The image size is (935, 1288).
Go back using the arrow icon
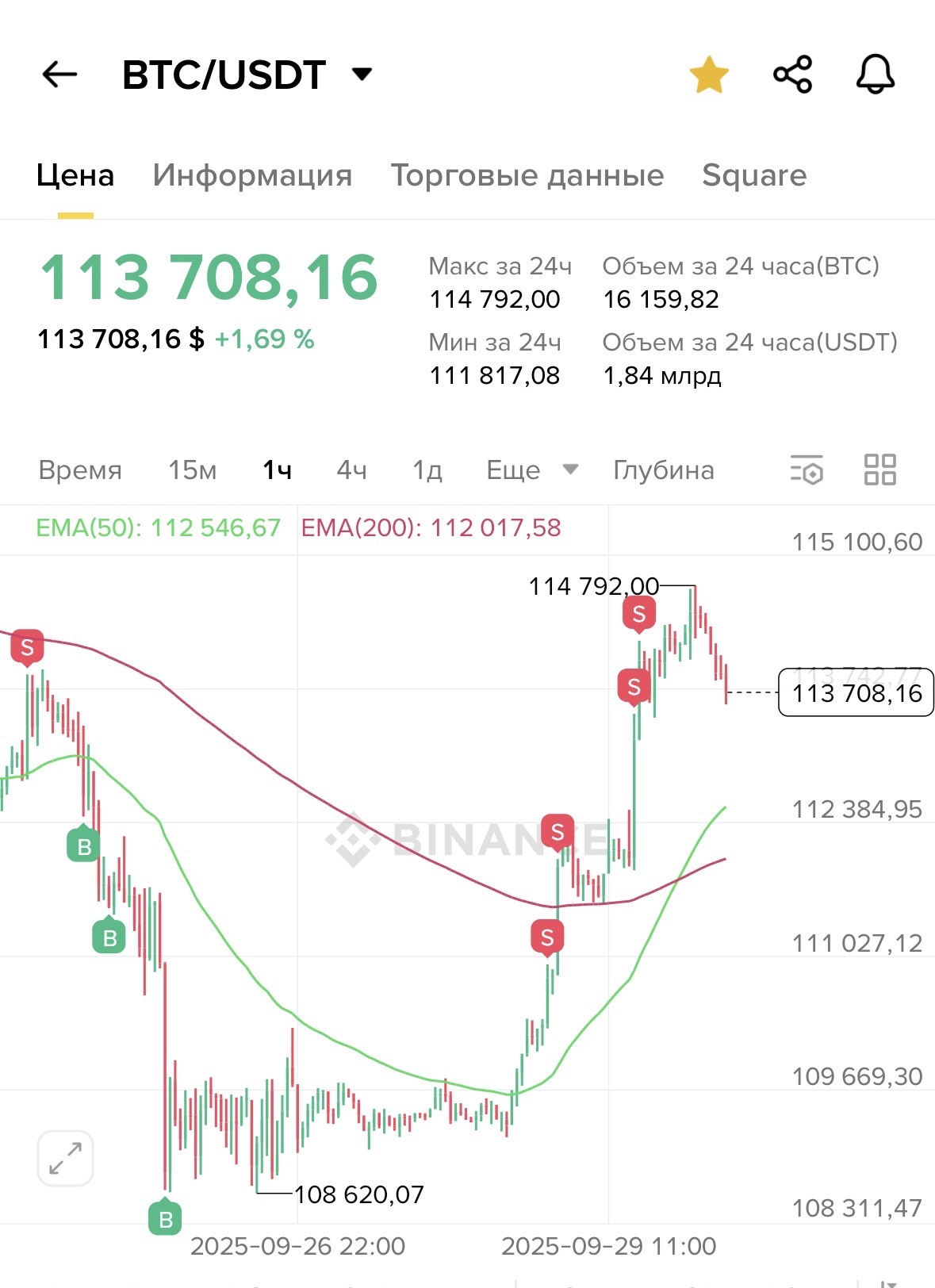pyautogui.click(x=59, y=75)
